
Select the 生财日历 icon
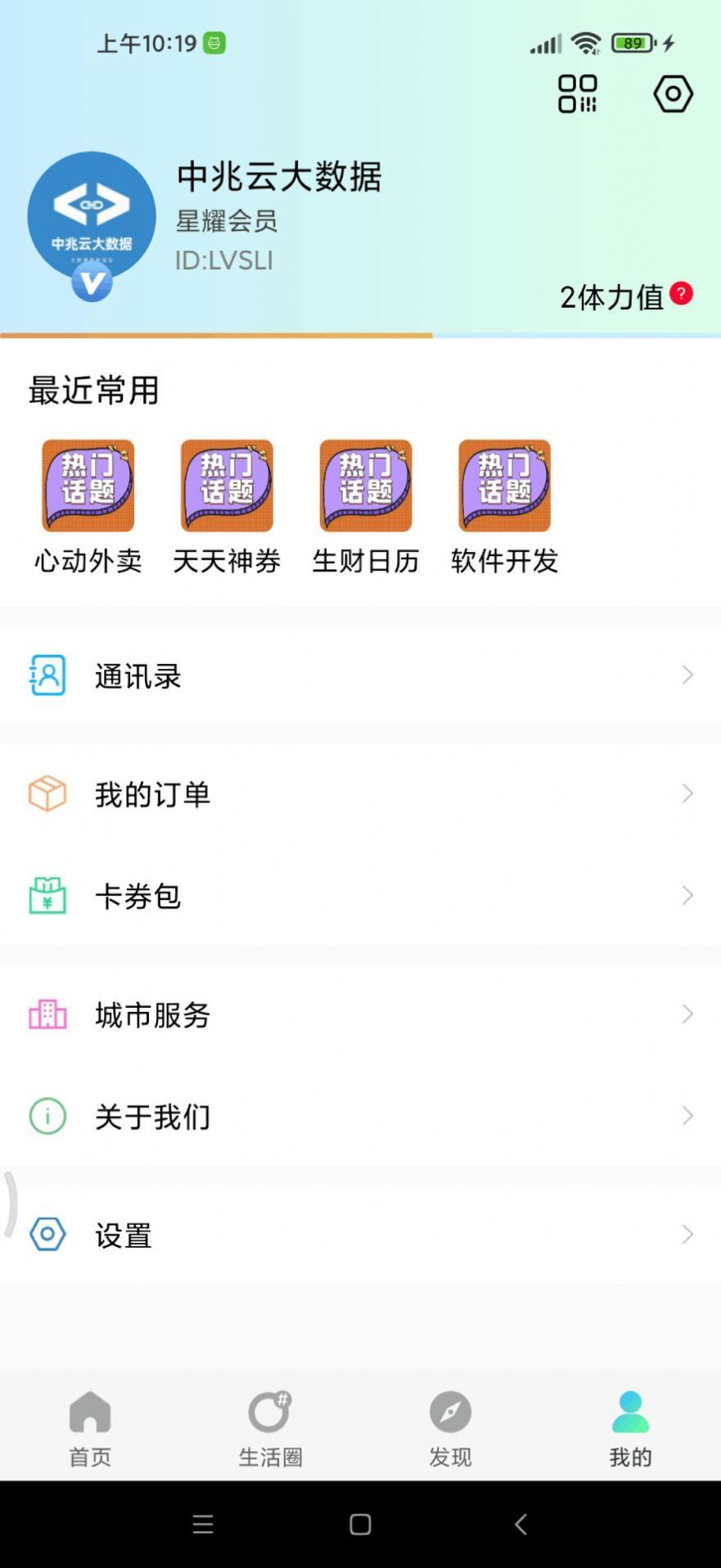(x=365, y=485)
